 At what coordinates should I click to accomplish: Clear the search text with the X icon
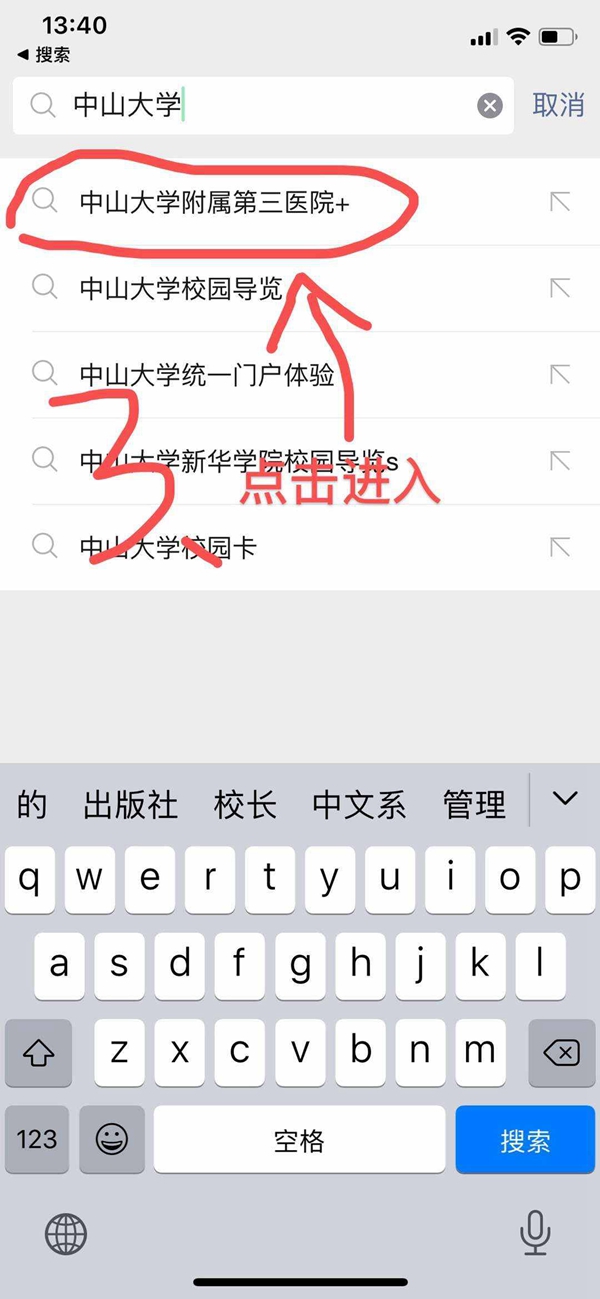point(490,105)
